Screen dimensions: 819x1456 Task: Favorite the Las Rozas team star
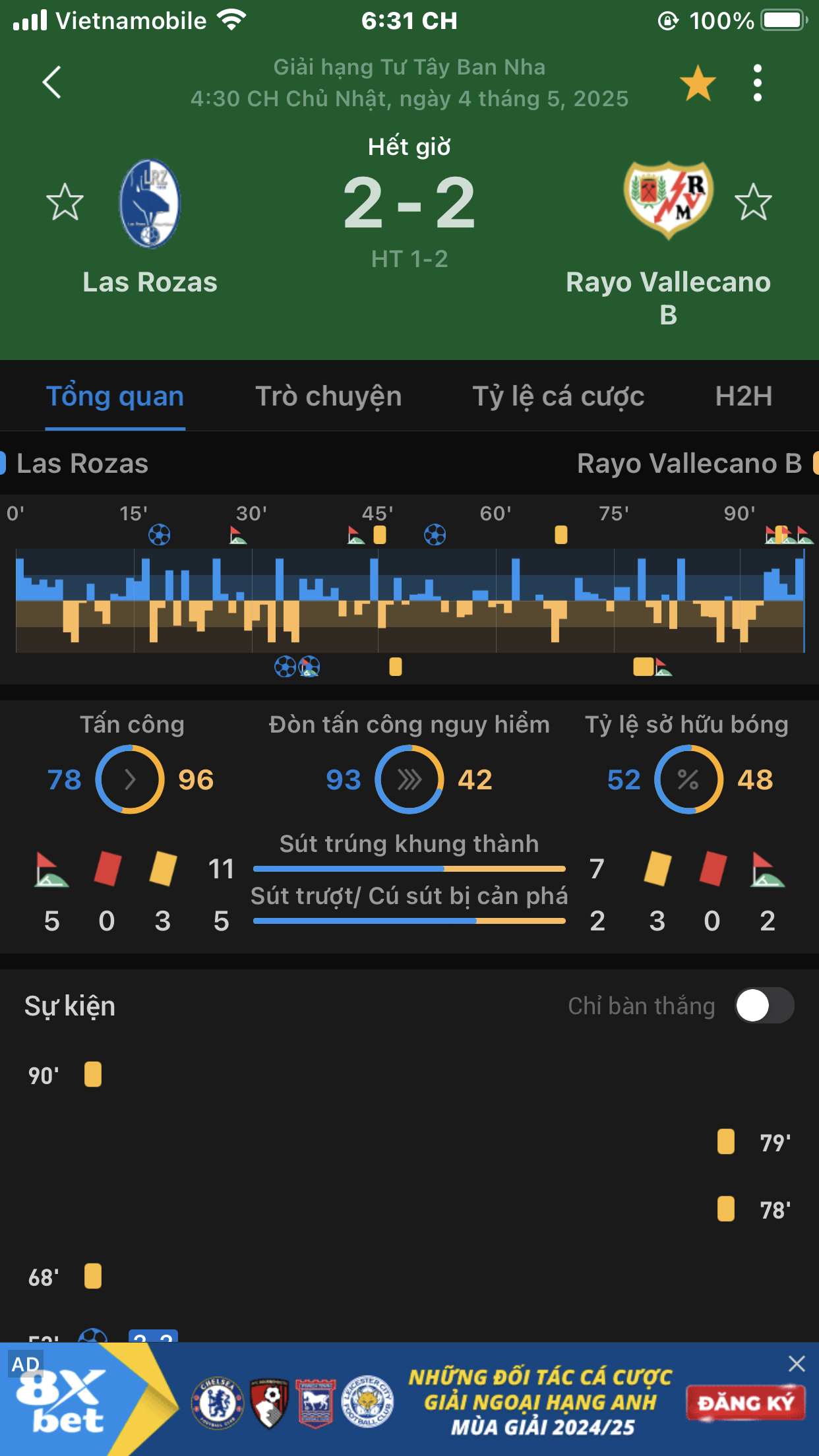coord(65,202)
